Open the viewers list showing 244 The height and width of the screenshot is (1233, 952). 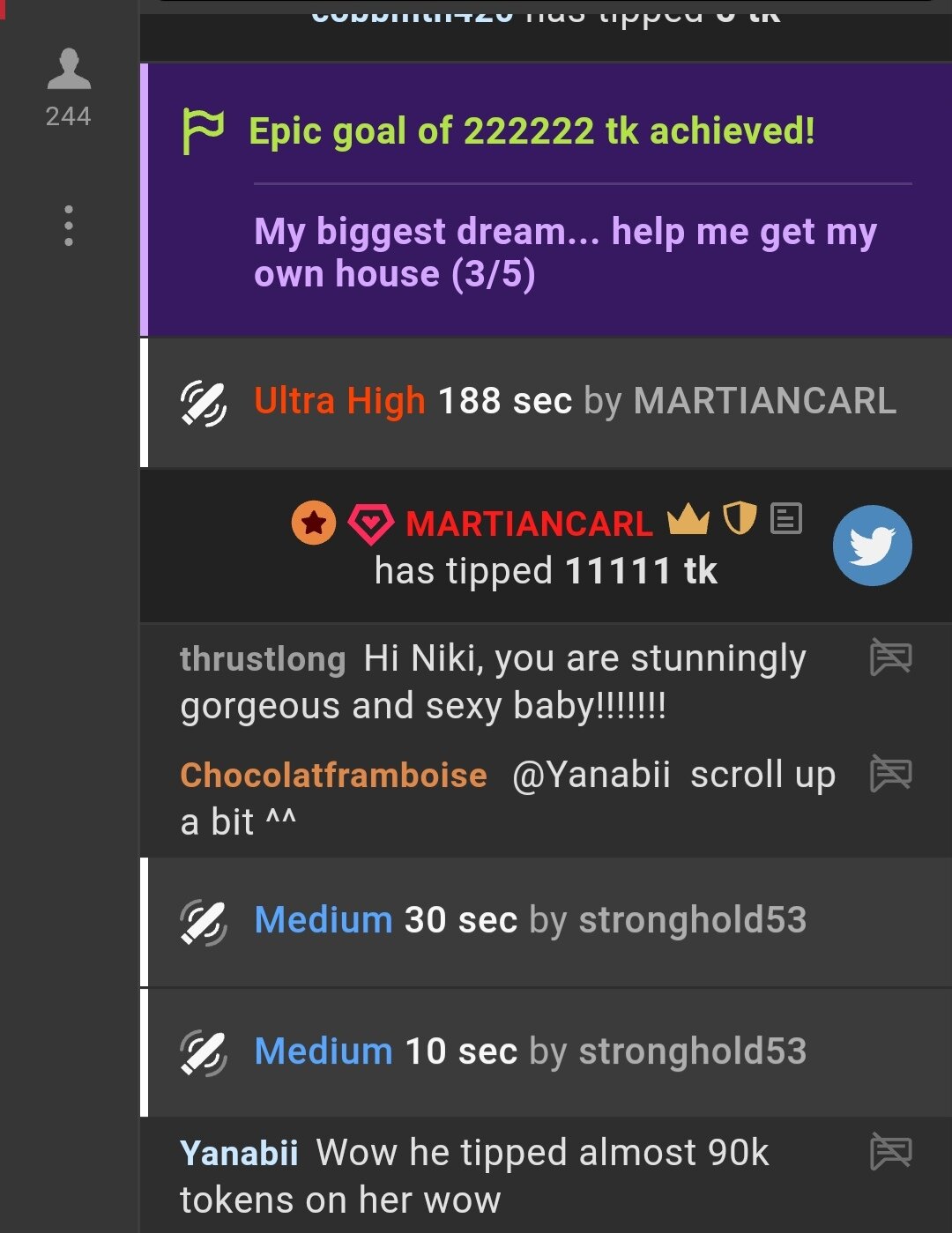69,88
